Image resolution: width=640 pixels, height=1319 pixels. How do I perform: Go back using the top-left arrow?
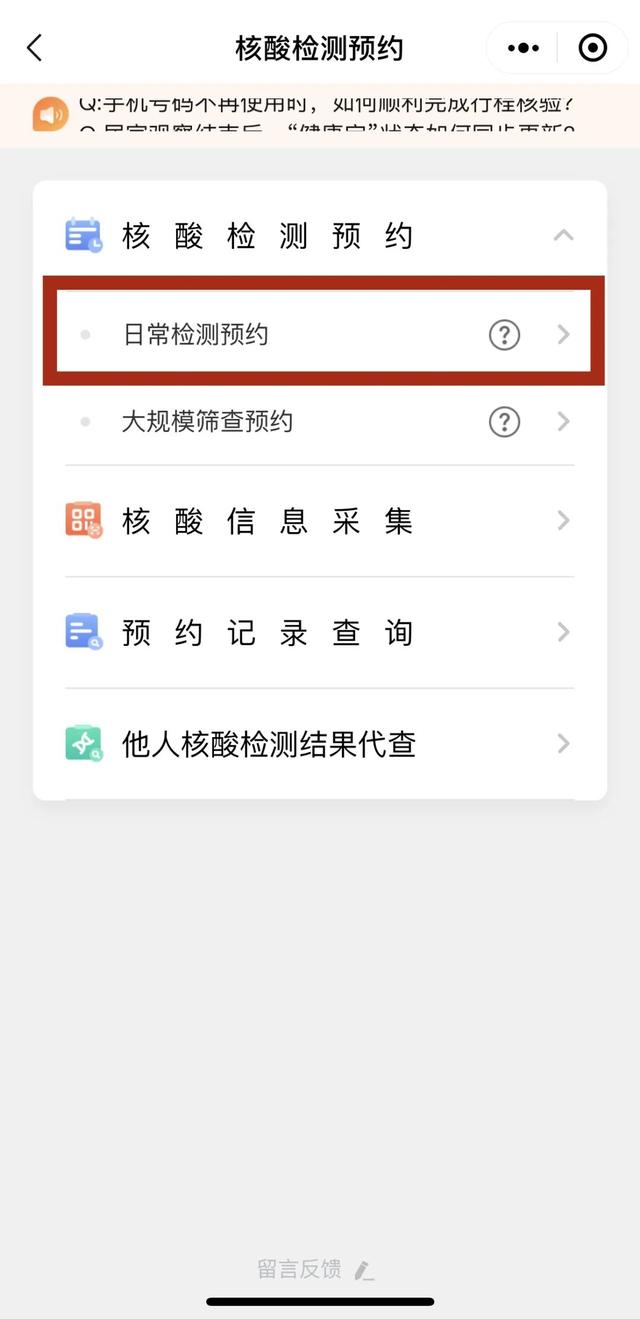35,47
